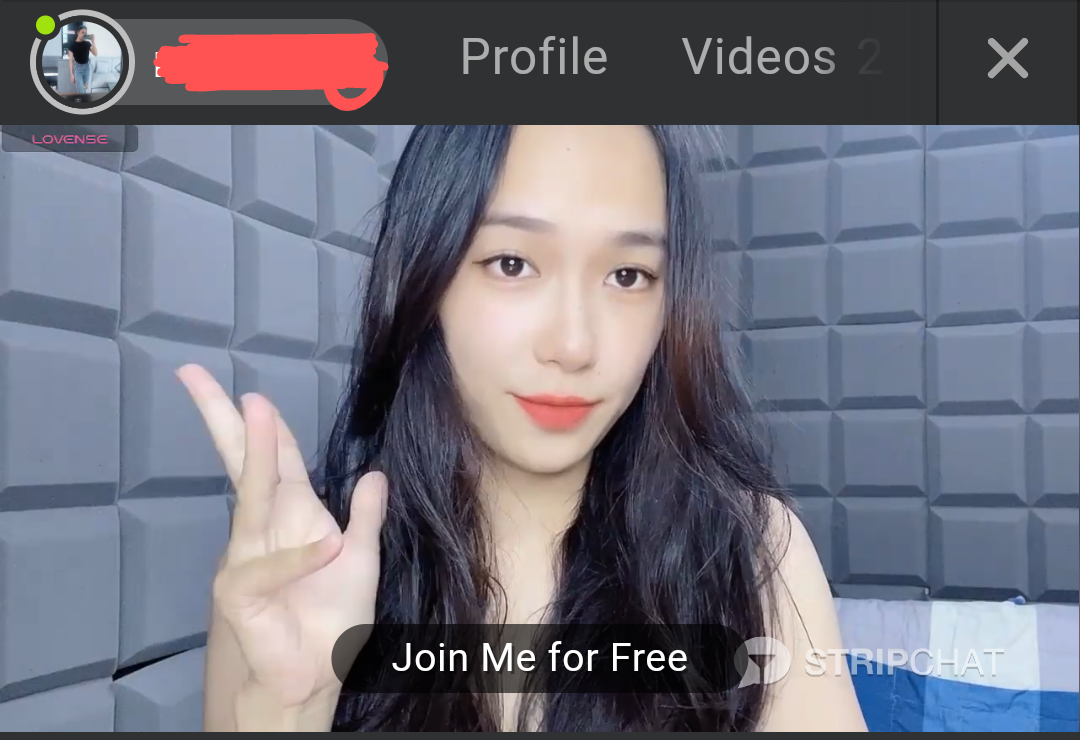The width and height of the screenshot is (1080, 740).
Task: Open the model's avatar picture
Action: tap(81, 60)
